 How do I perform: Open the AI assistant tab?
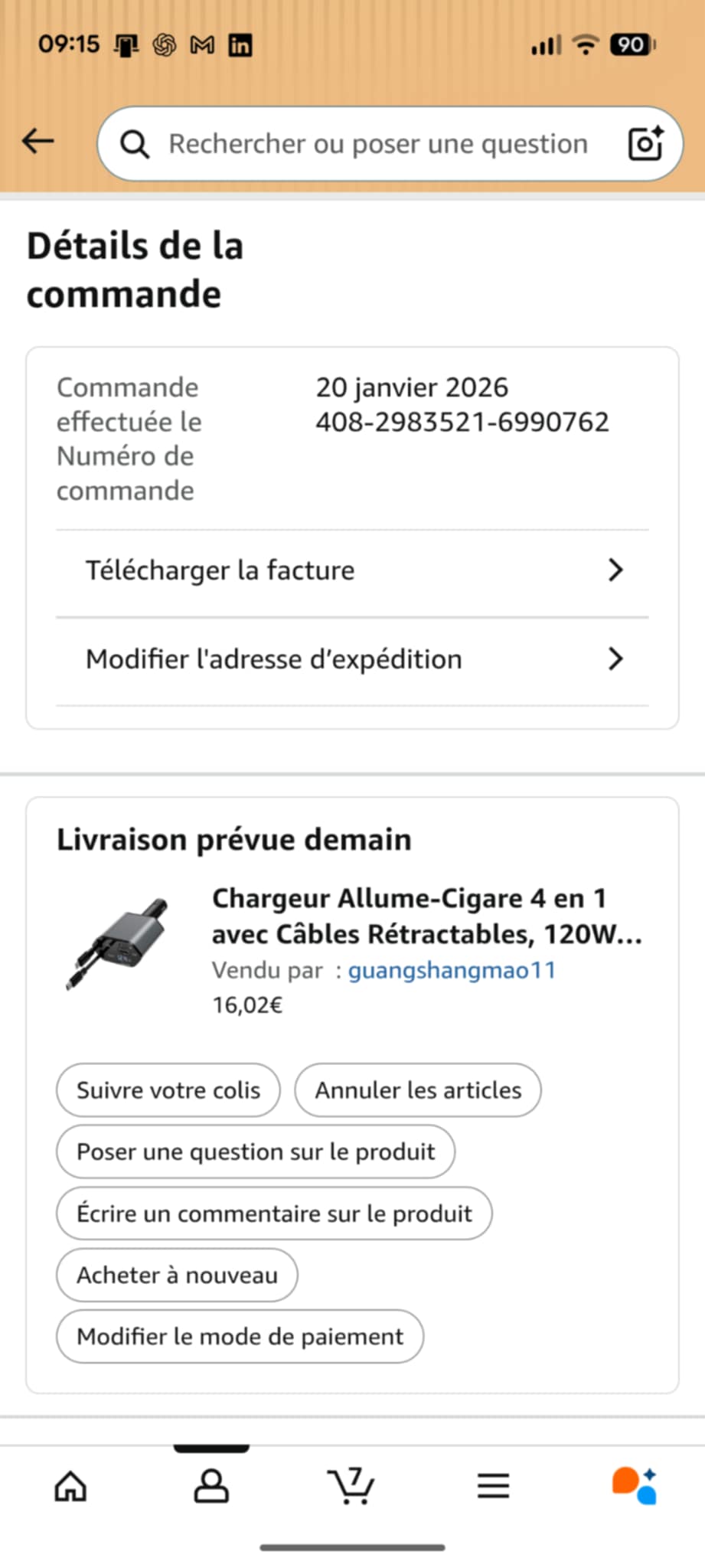tap(634, 1487)
